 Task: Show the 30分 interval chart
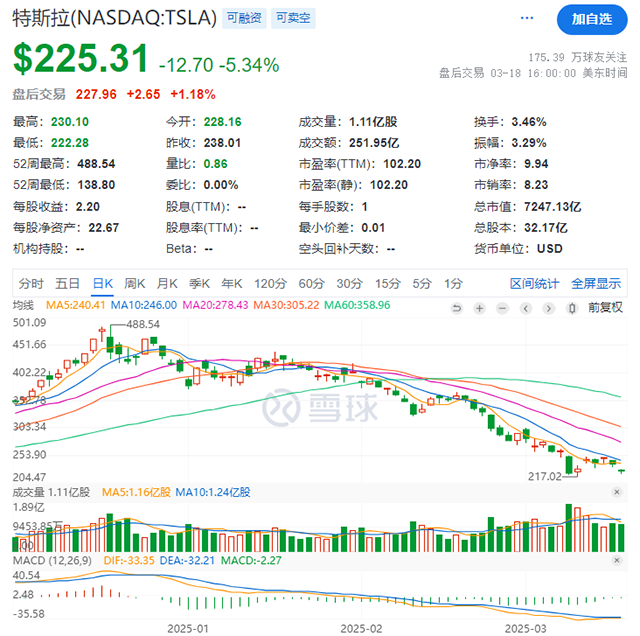pos(349,283)
